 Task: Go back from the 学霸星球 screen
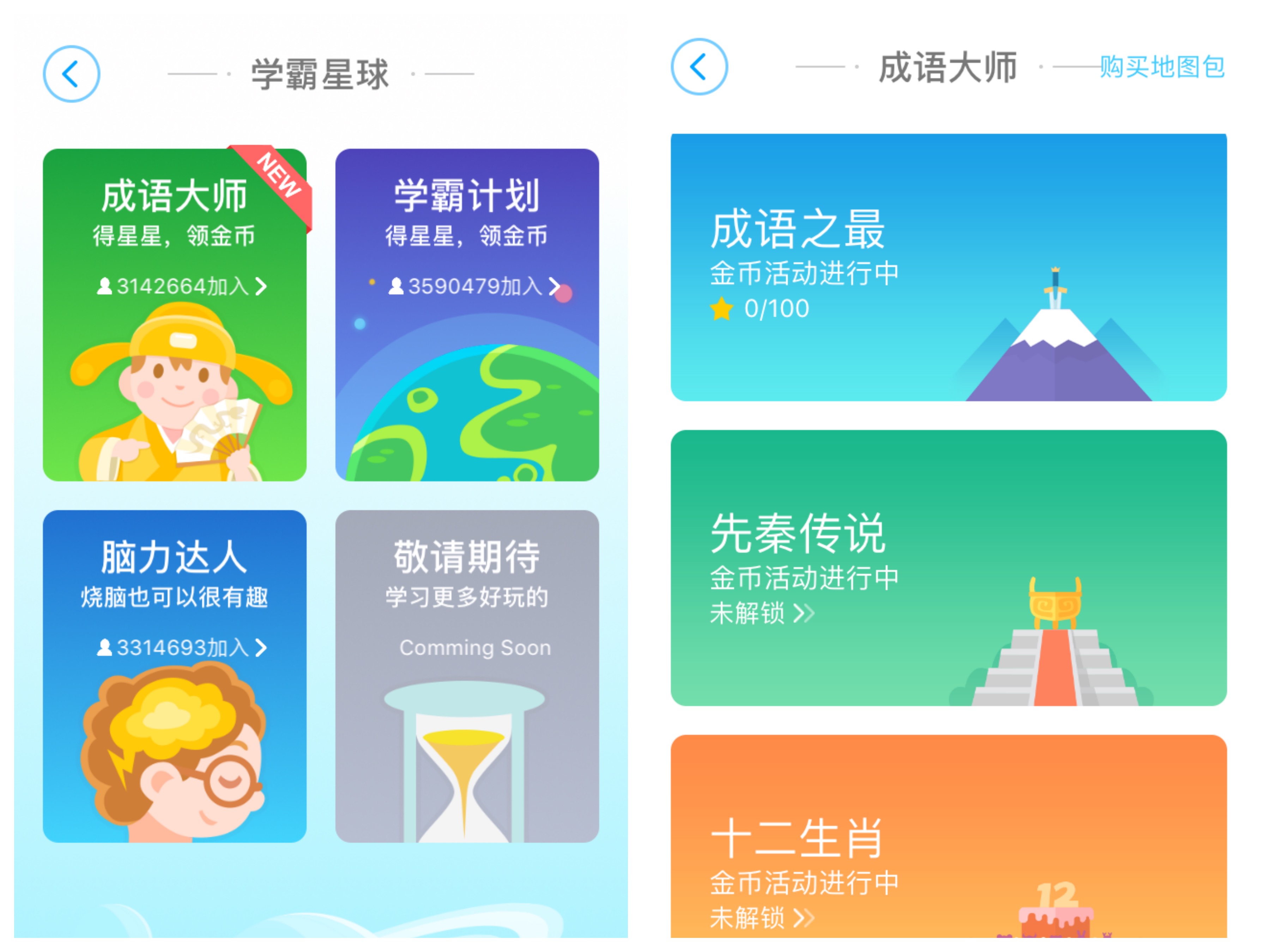click(71, 74)
